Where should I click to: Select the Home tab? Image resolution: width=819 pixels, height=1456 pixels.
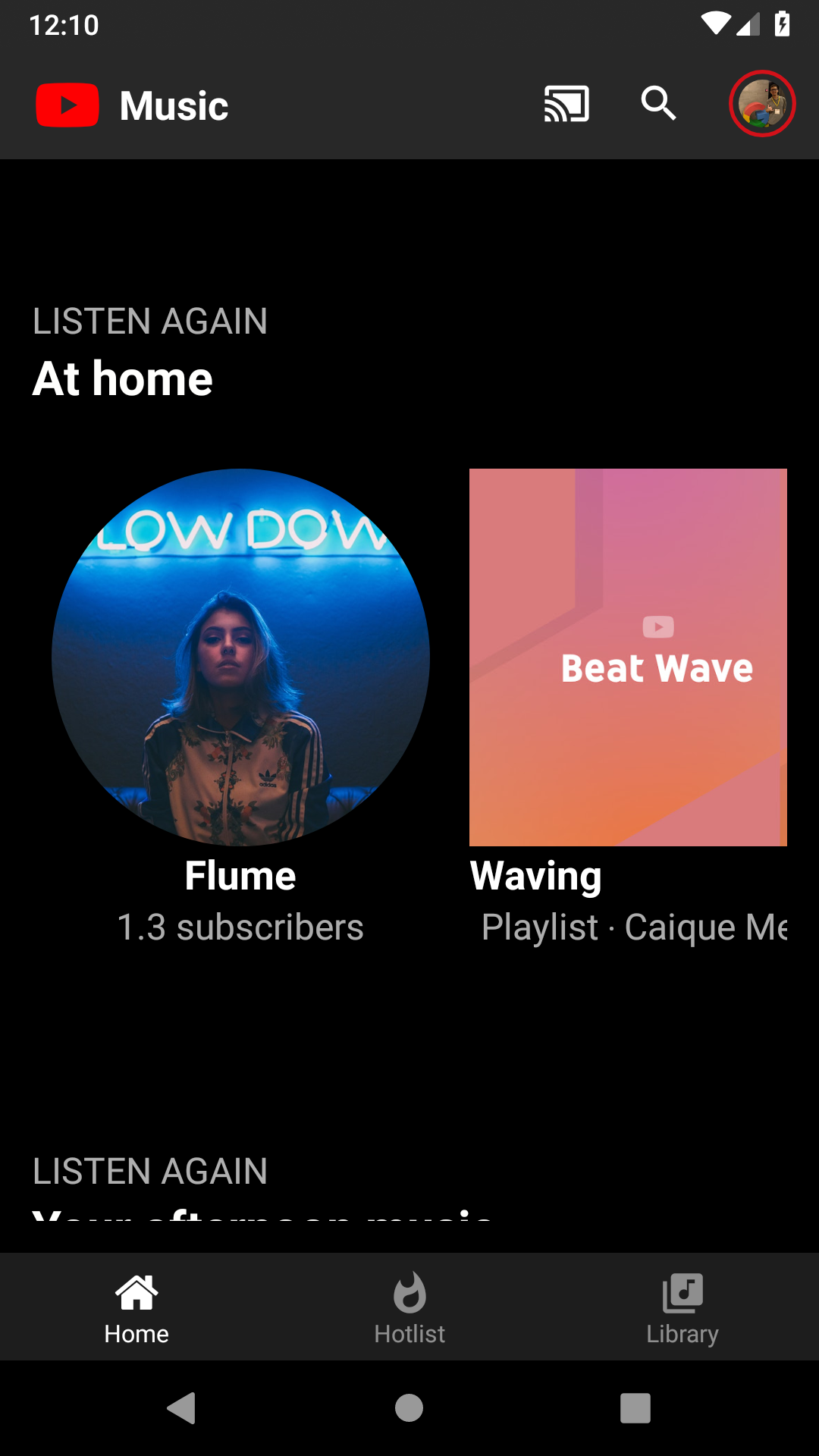tap(136, 1307)
